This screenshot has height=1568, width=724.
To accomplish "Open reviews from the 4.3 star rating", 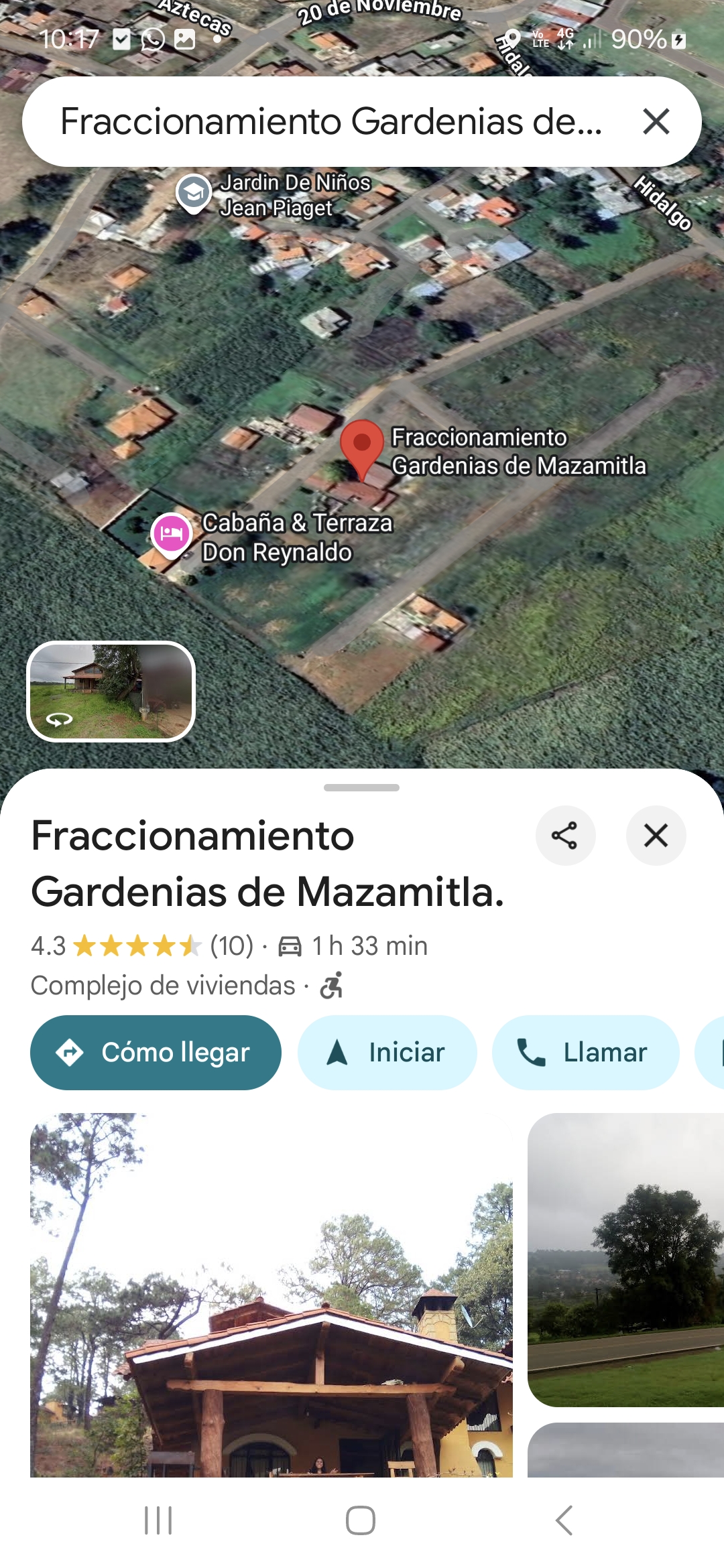I will (142, 946).
